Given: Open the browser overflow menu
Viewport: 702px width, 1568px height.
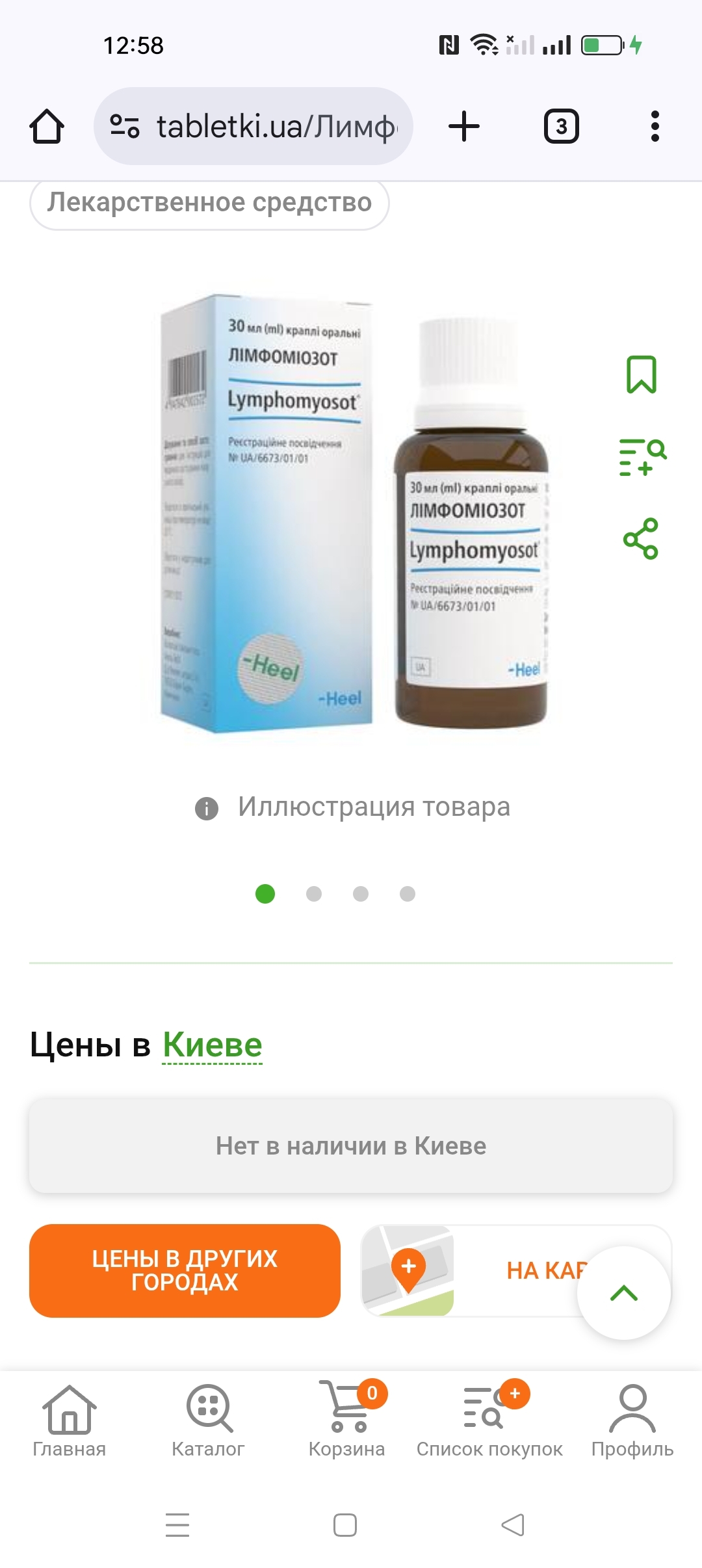Looking at the screenshot, I should click(x=655, y=126).
